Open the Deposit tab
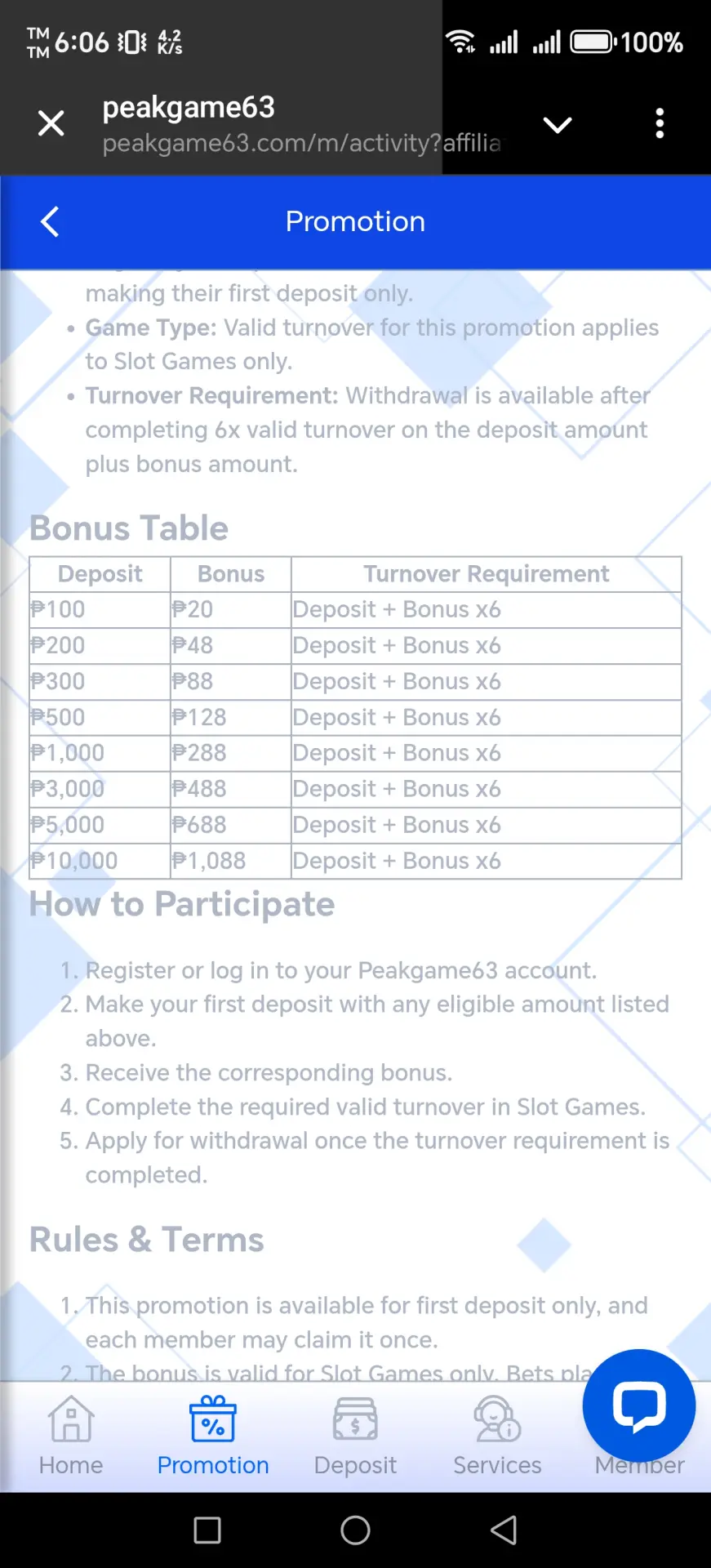 click(355, 1435)
